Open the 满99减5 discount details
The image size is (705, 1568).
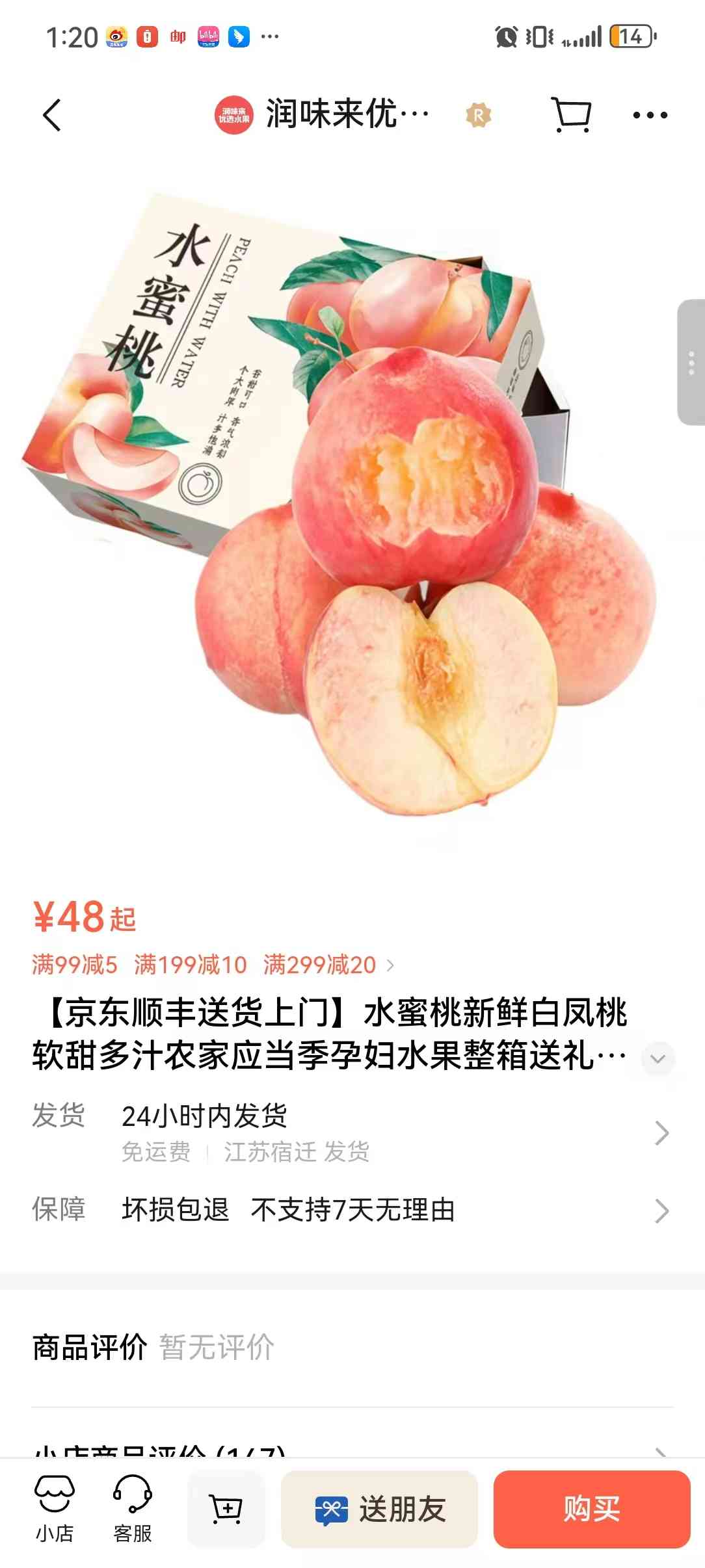74,965
